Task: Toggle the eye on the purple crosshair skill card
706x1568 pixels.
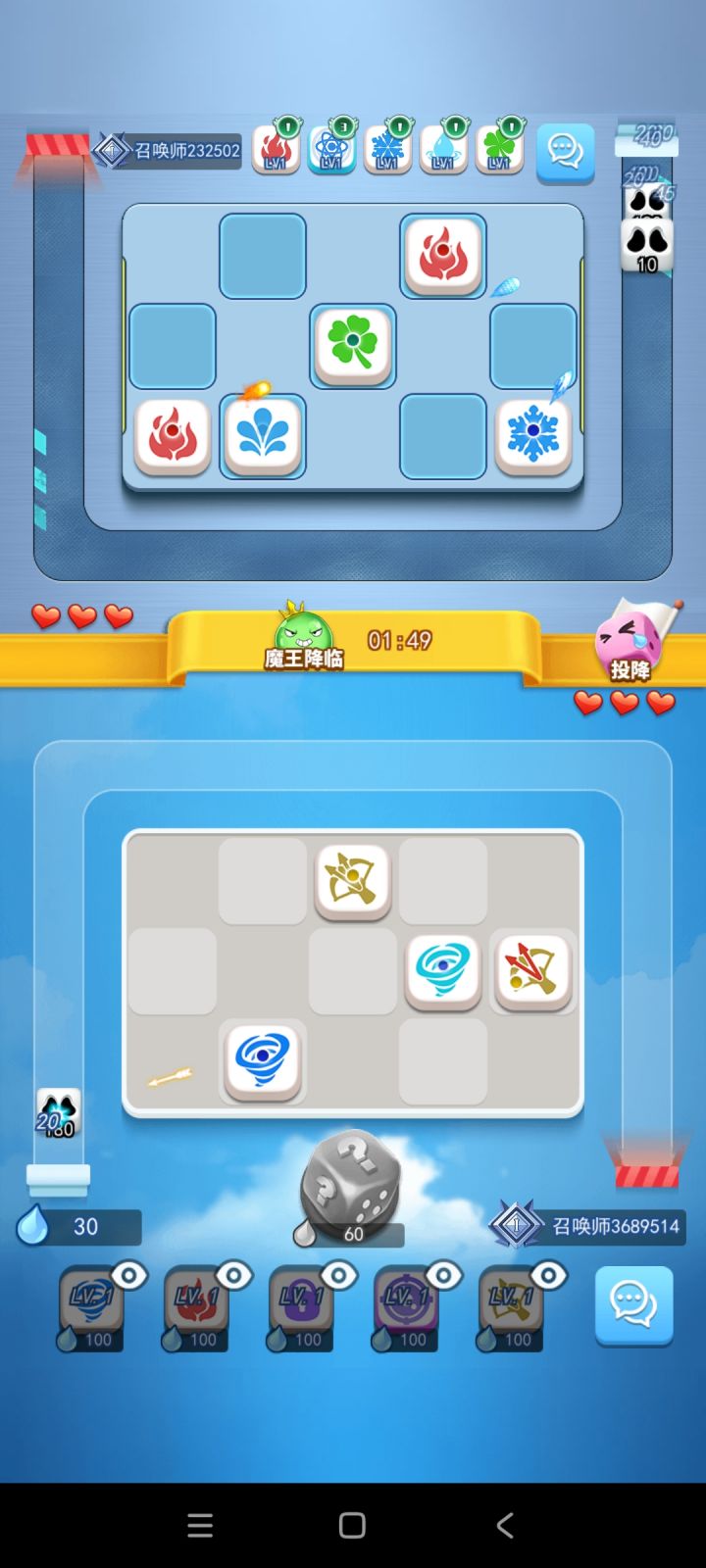Action: point(442,1276)
